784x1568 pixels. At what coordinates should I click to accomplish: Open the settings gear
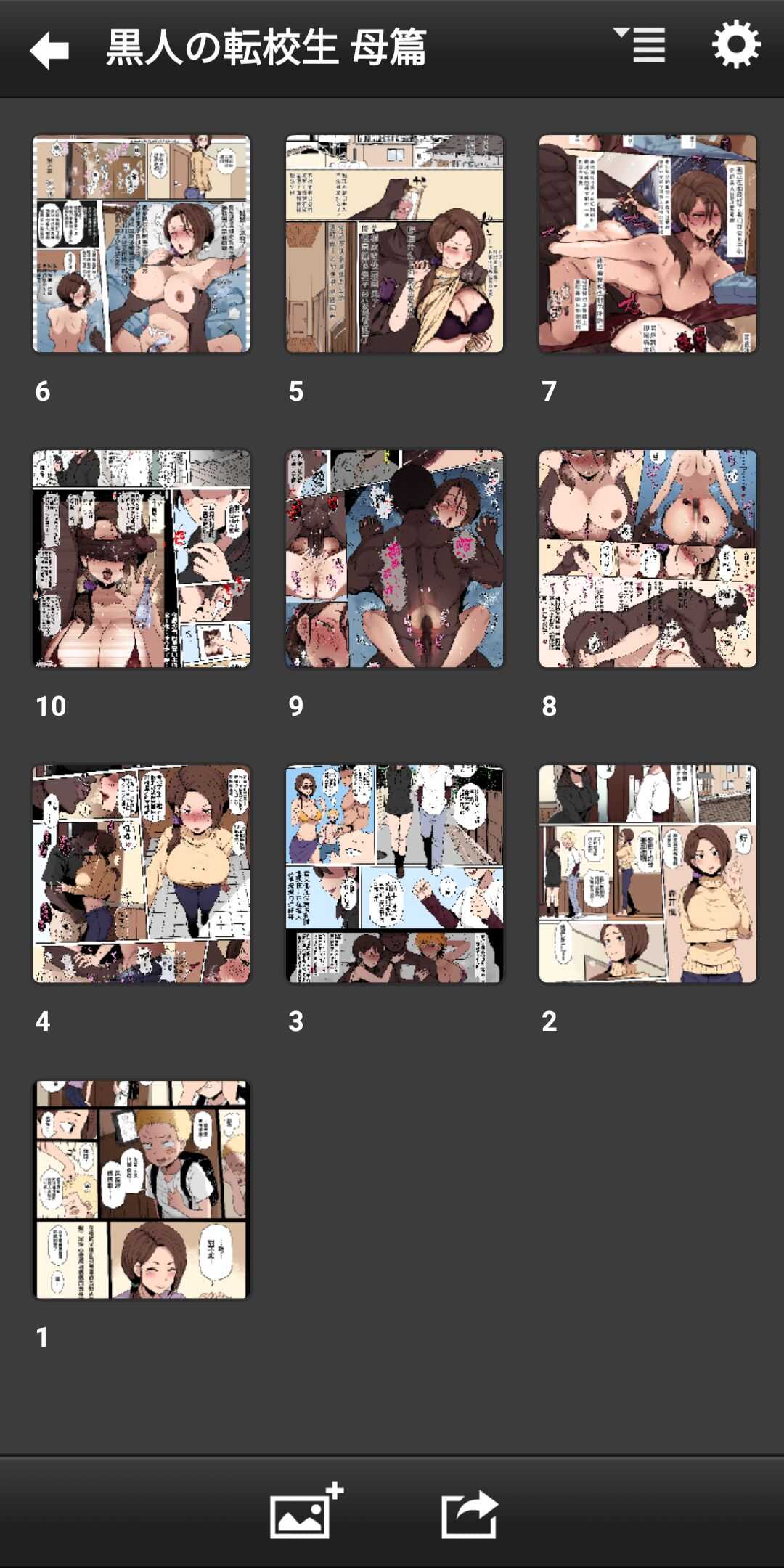pyautogui.click(x=735, y=45)
